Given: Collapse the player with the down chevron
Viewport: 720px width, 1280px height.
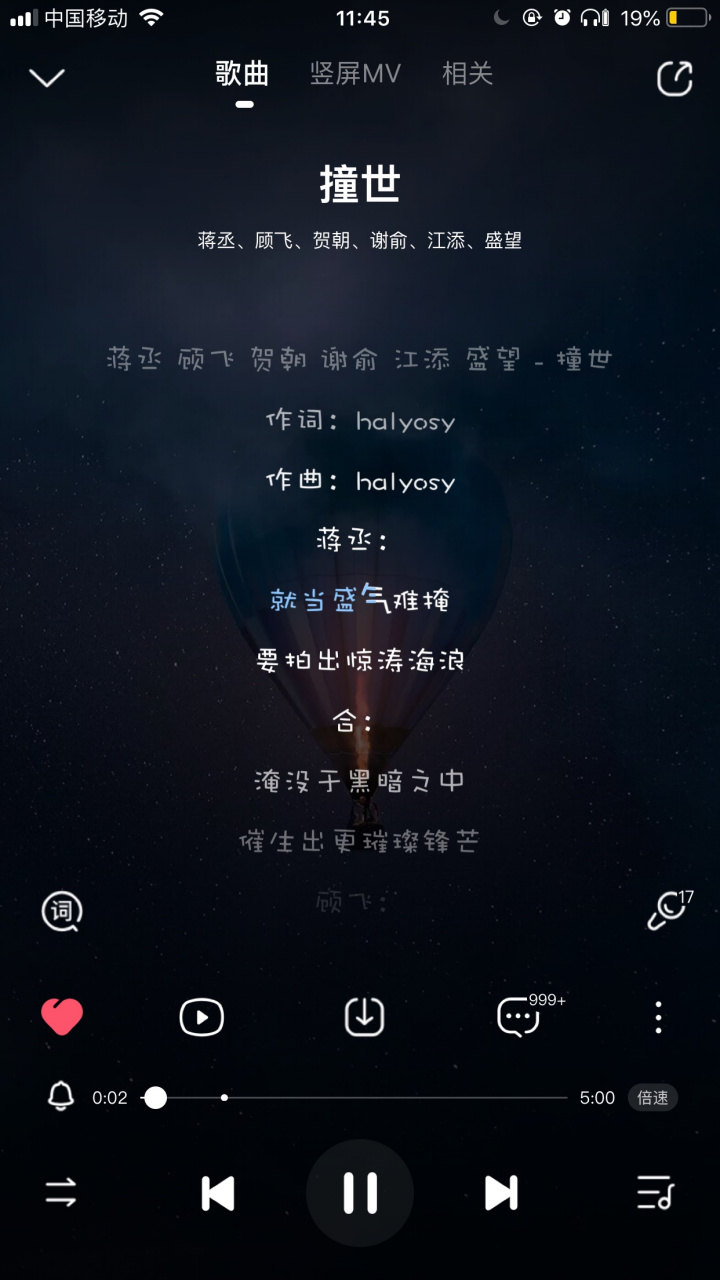Looking at the screenshot, I should (47, 76).
